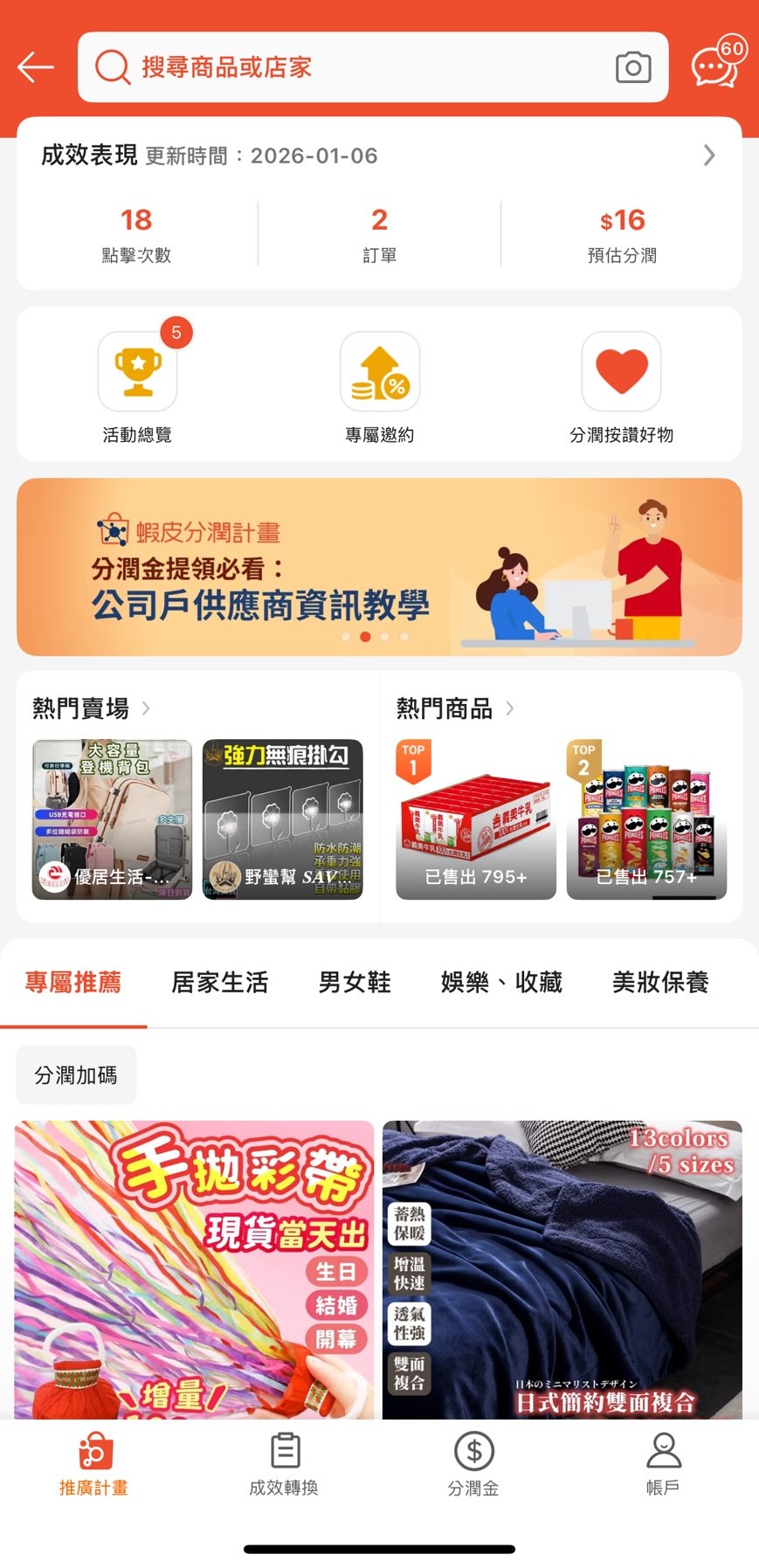Expand 熱門商品 via its chevron
The width and height of the screenshot is (759, 1568).
click(x=510, y=708)
